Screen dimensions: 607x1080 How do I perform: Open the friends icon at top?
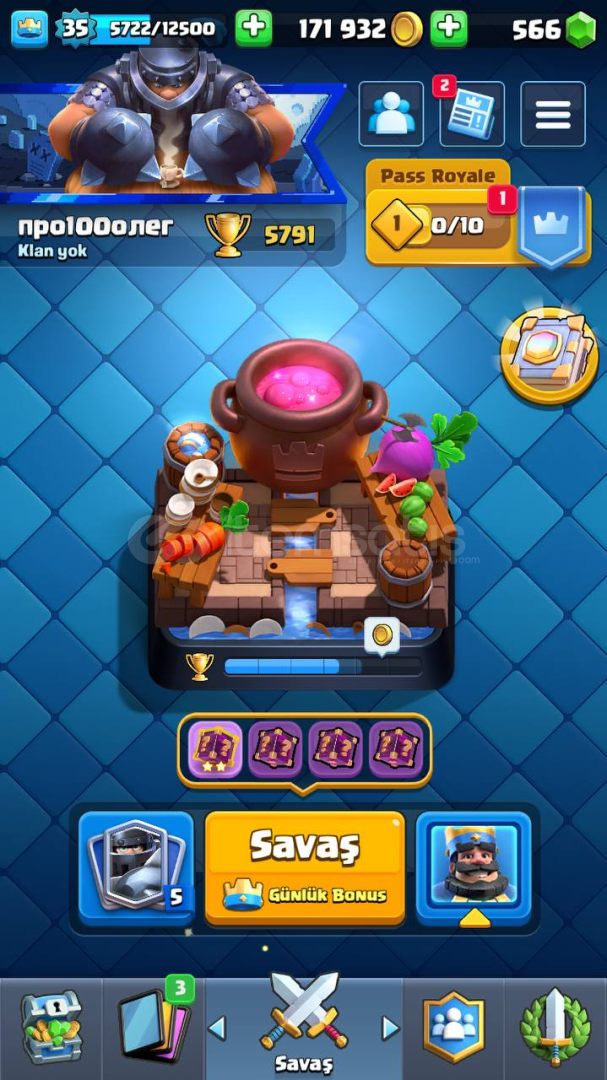391,114
